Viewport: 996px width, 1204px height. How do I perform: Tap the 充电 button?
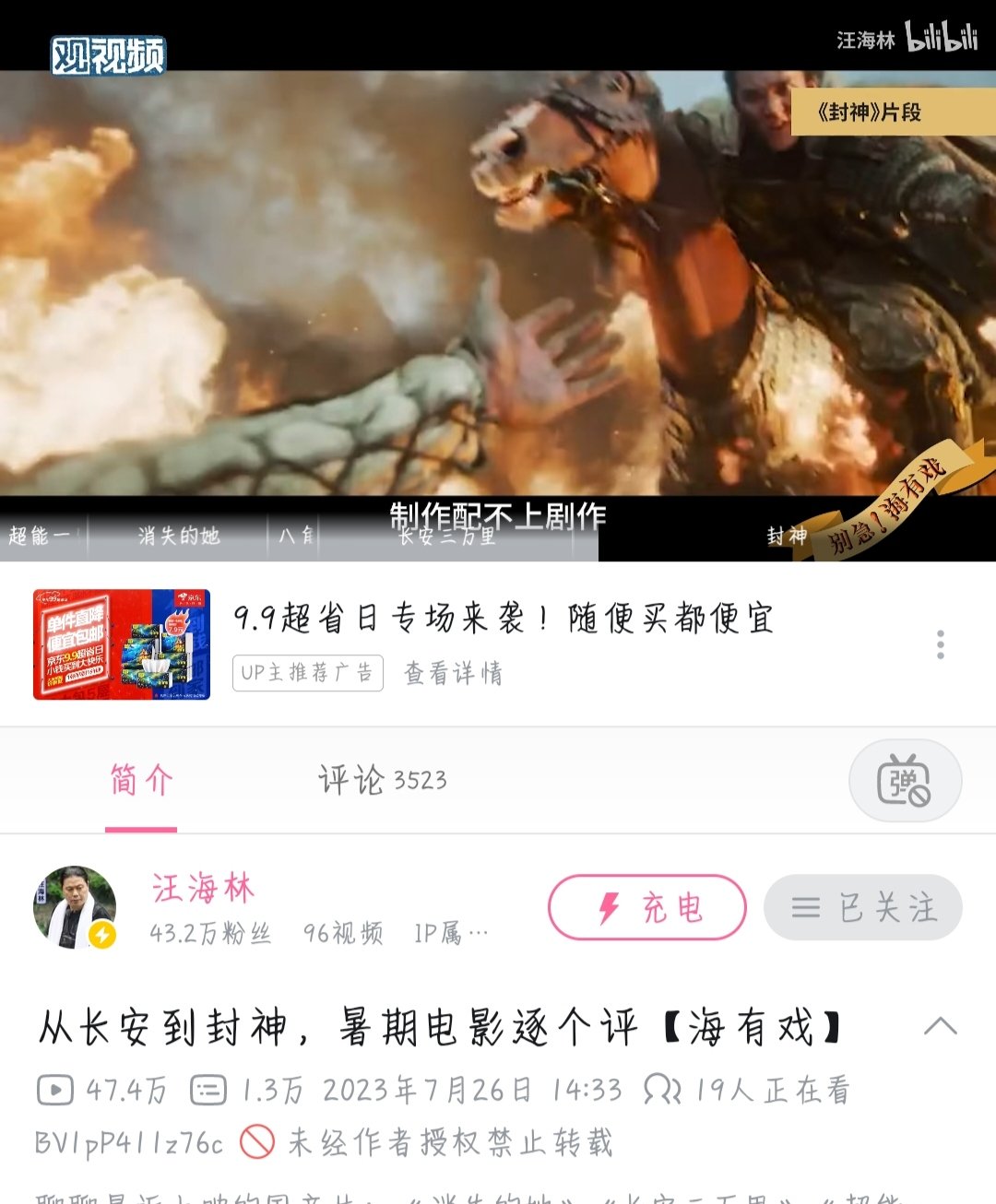point(646,908)
